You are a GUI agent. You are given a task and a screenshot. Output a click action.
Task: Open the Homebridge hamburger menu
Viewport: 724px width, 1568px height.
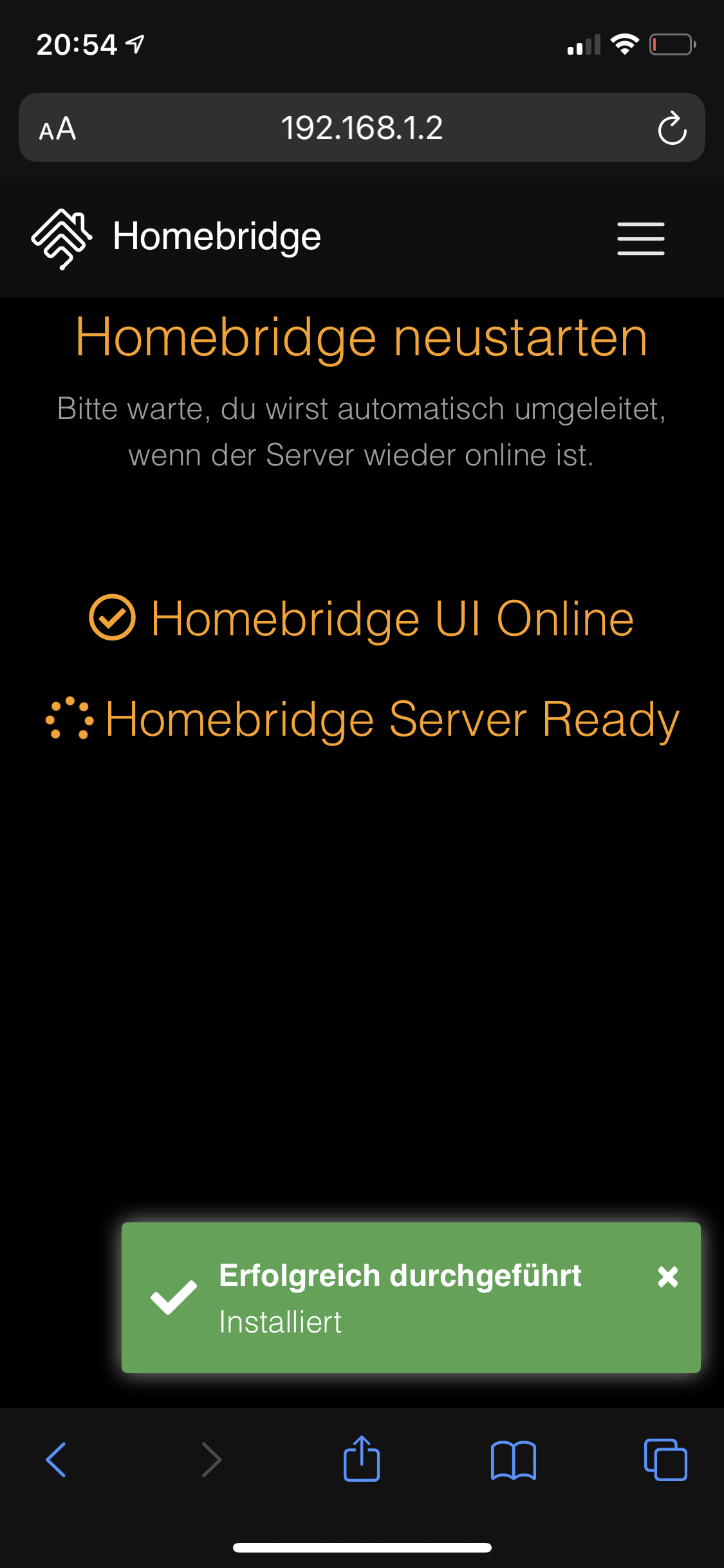(640, 238)
